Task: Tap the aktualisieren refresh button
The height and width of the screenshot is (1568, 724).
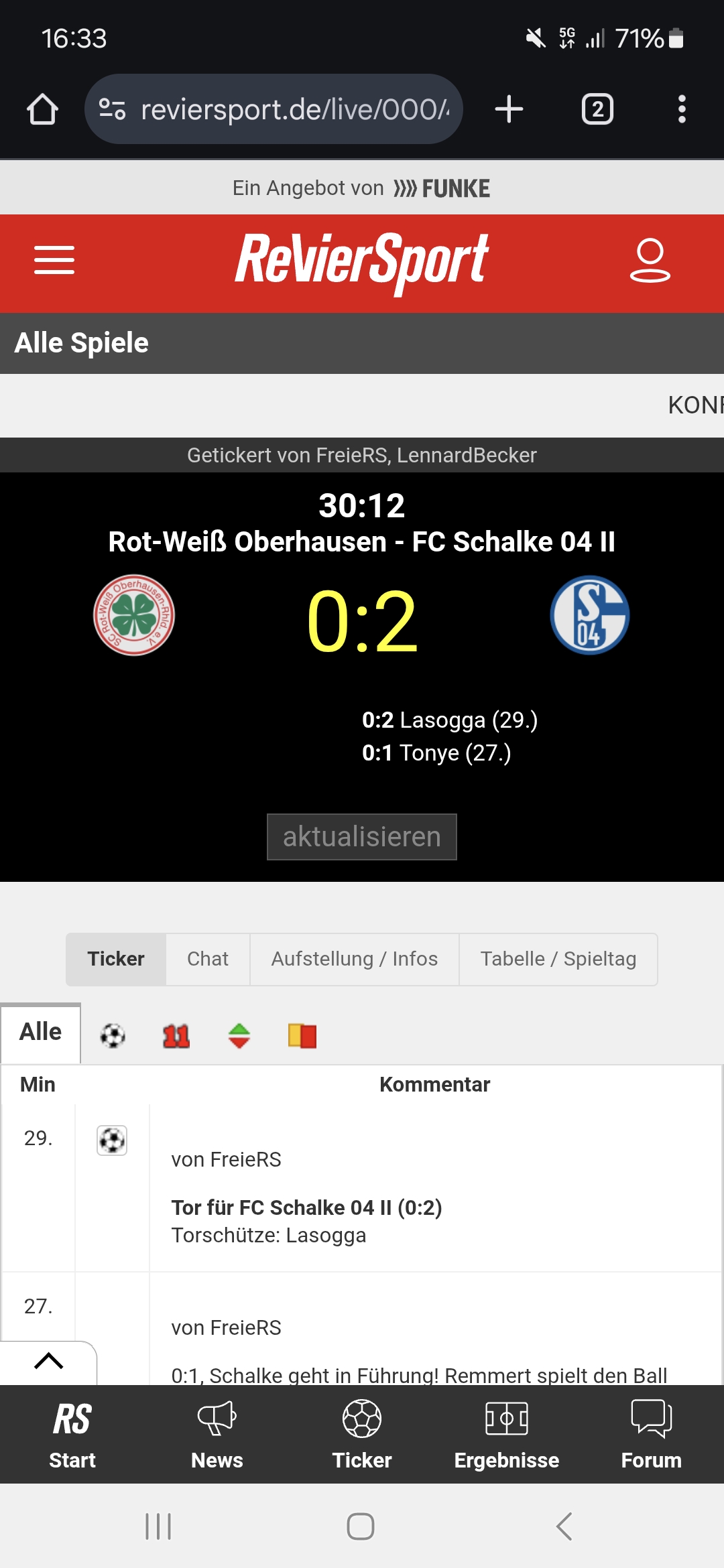Action: pyautogui.click(x=362, y=837)
